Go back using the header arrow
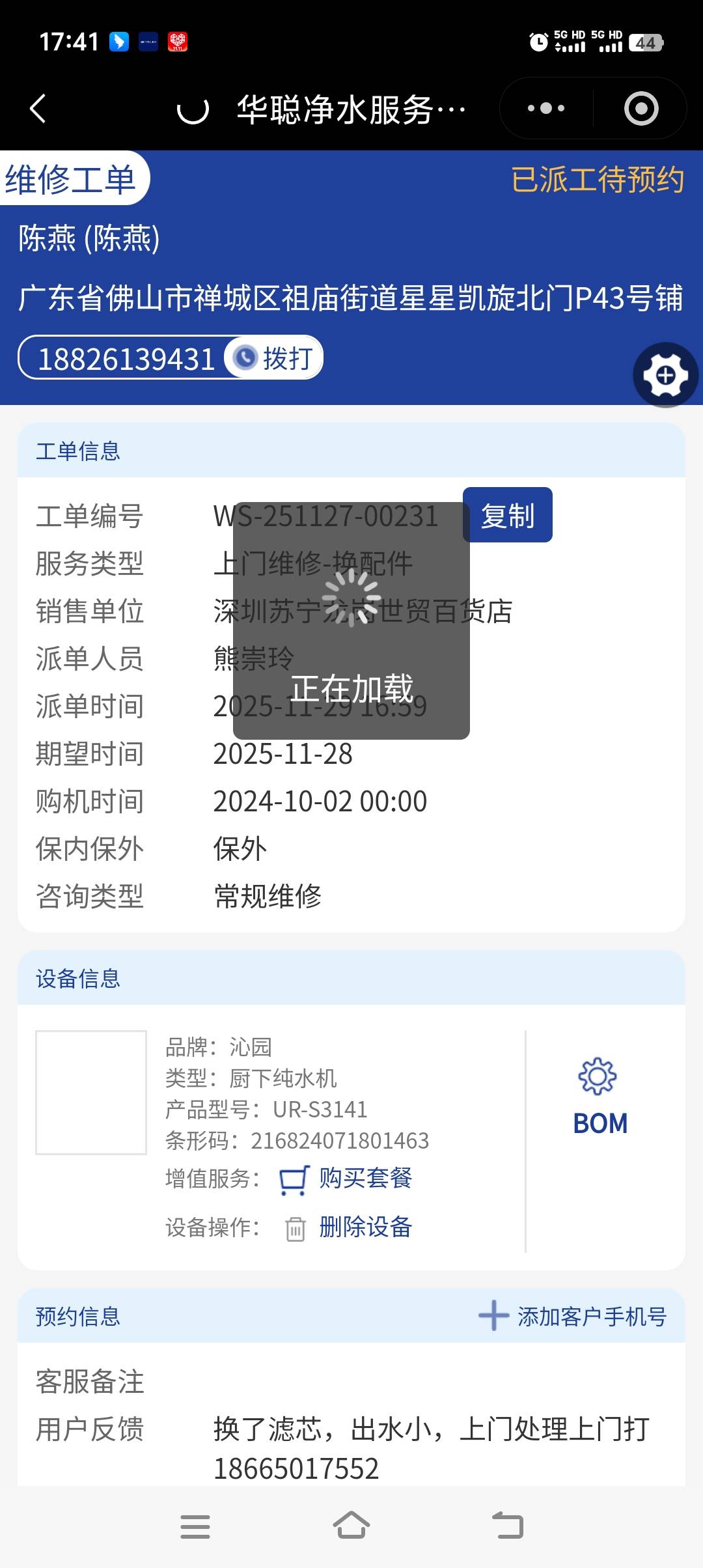The height and width of the screenshot is (1568, 703). (x=39, y=109)
